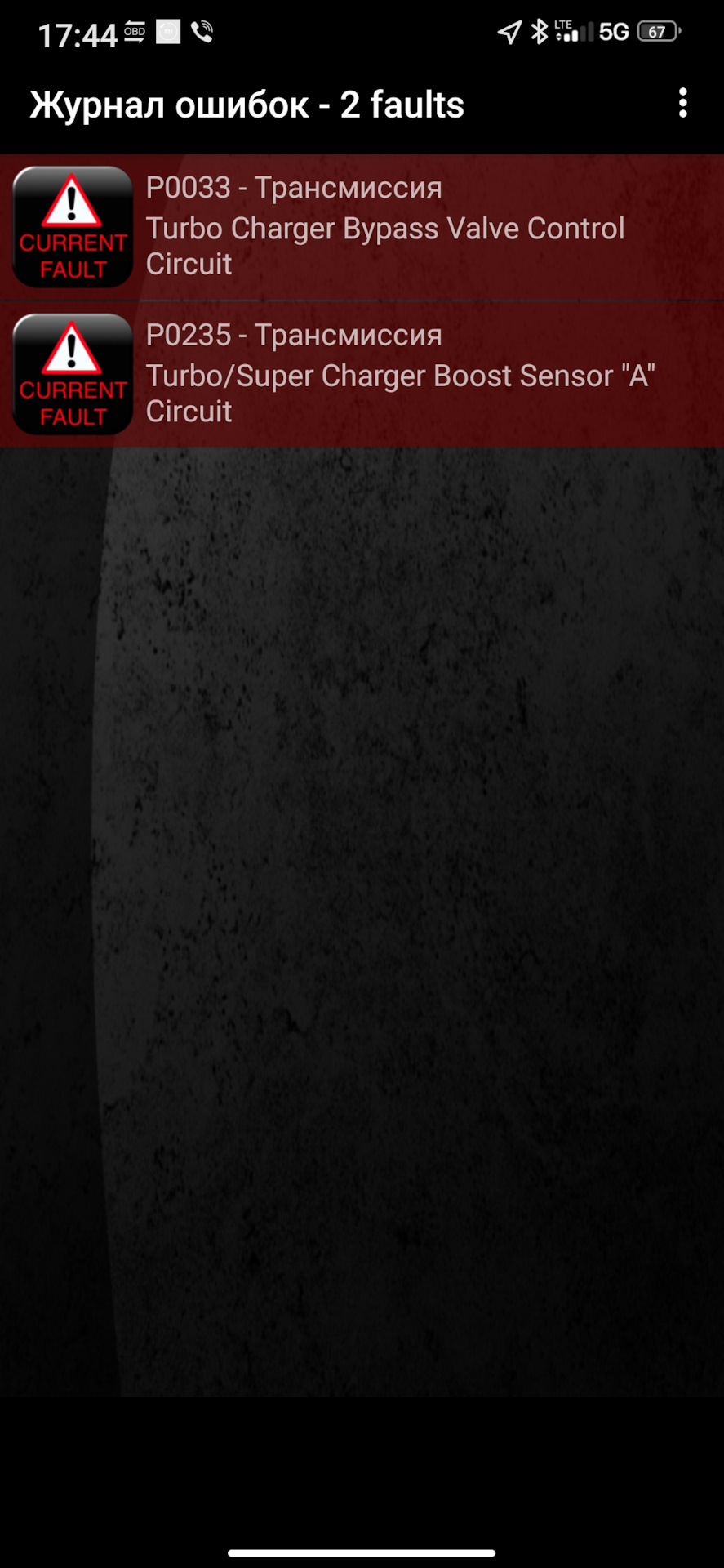Open fault P0033 Turbo Charger Bypass Valve
724x1568 pixels.
pyautogui.click(x=384, y=227)
